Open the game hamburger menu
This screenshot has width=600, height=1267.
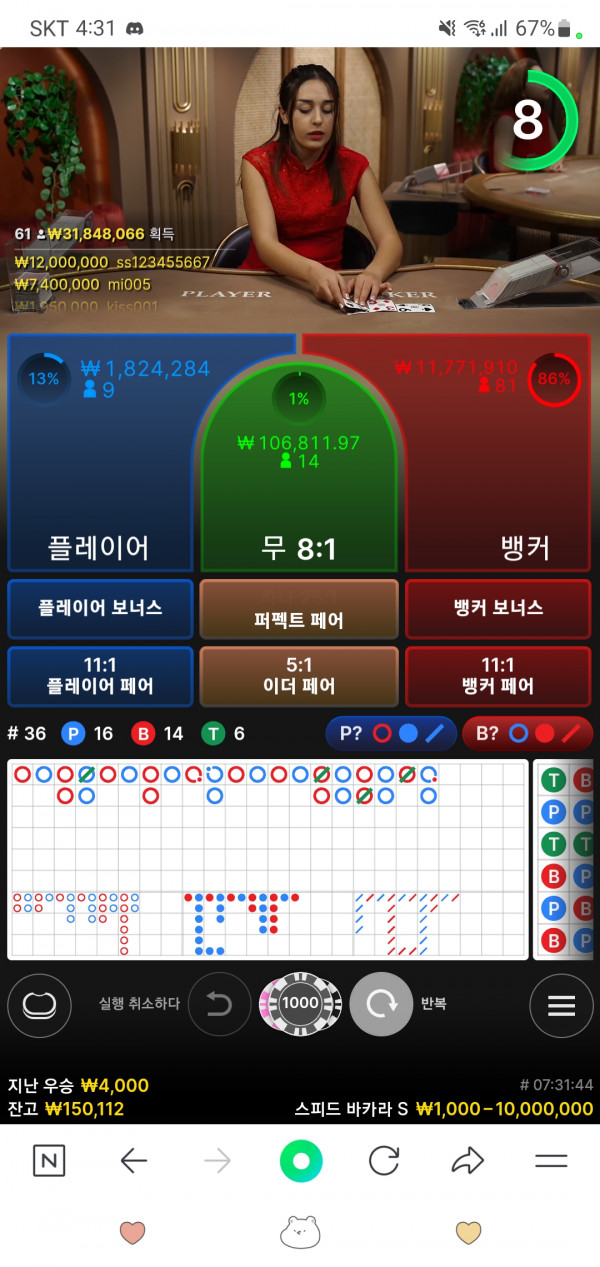(x=561, y=1004)
